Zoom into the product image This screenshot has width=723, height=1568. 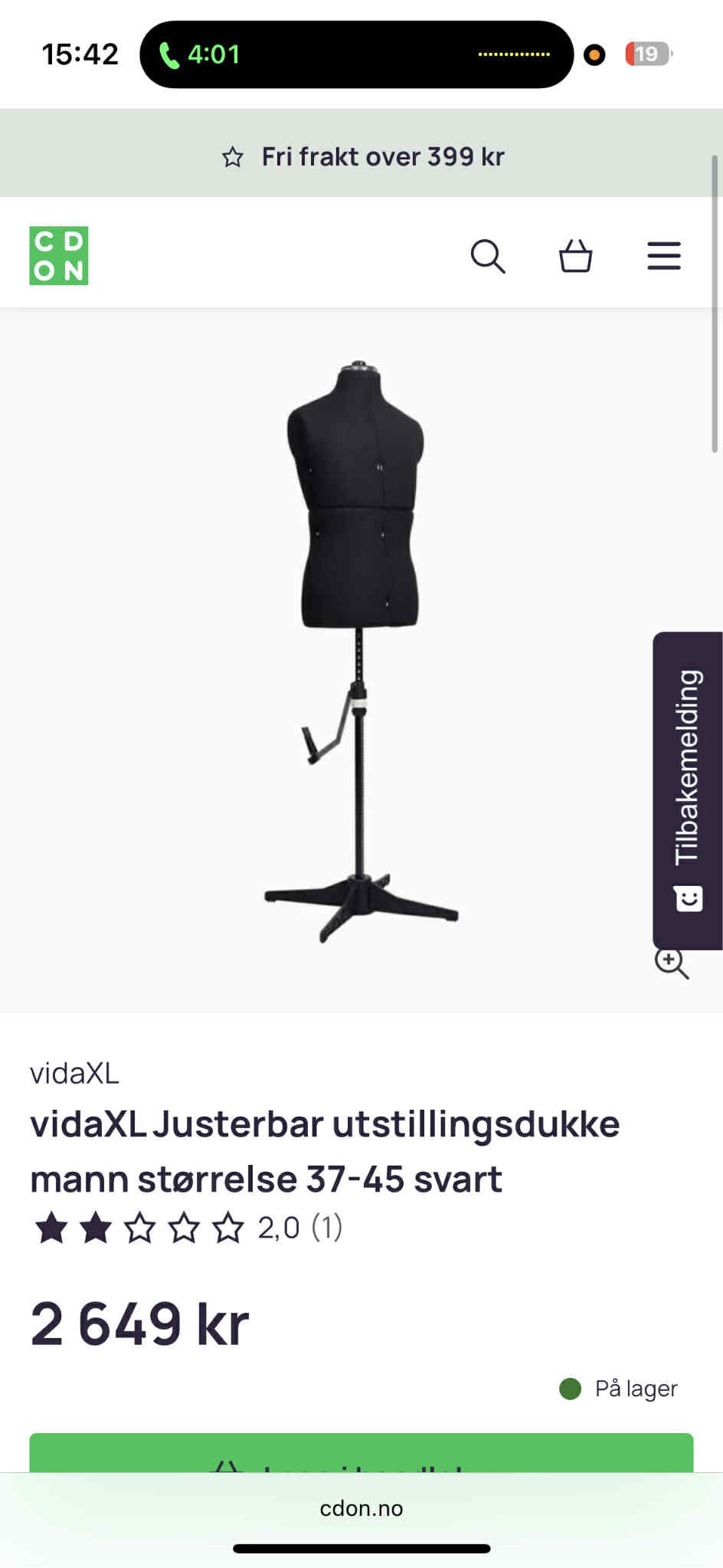(672, 963)
